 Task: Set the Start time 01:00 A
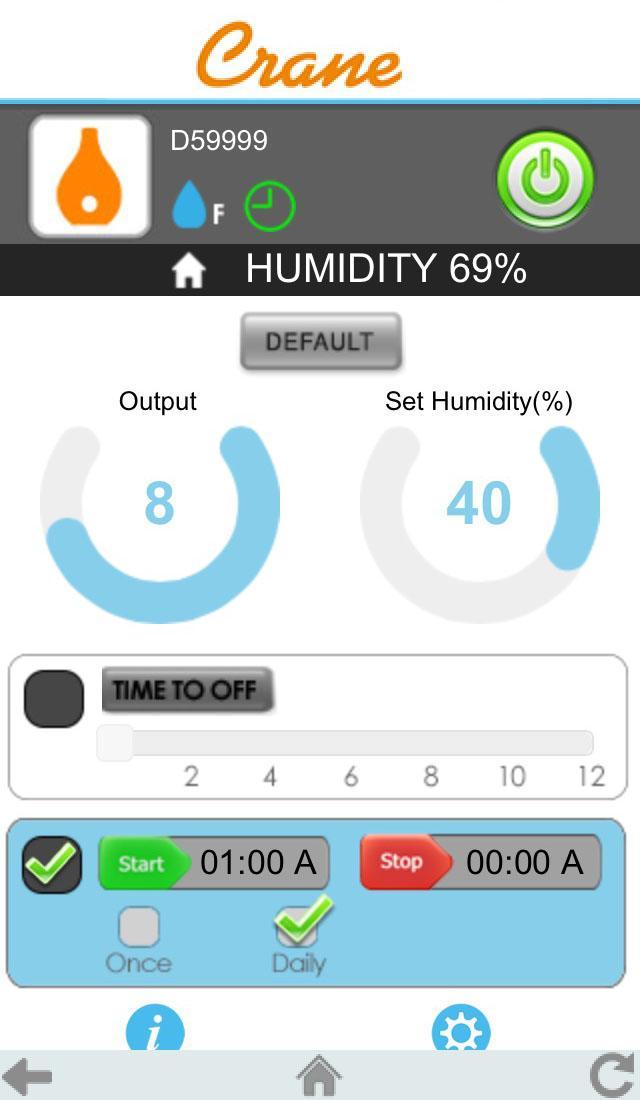pos(214,863)
